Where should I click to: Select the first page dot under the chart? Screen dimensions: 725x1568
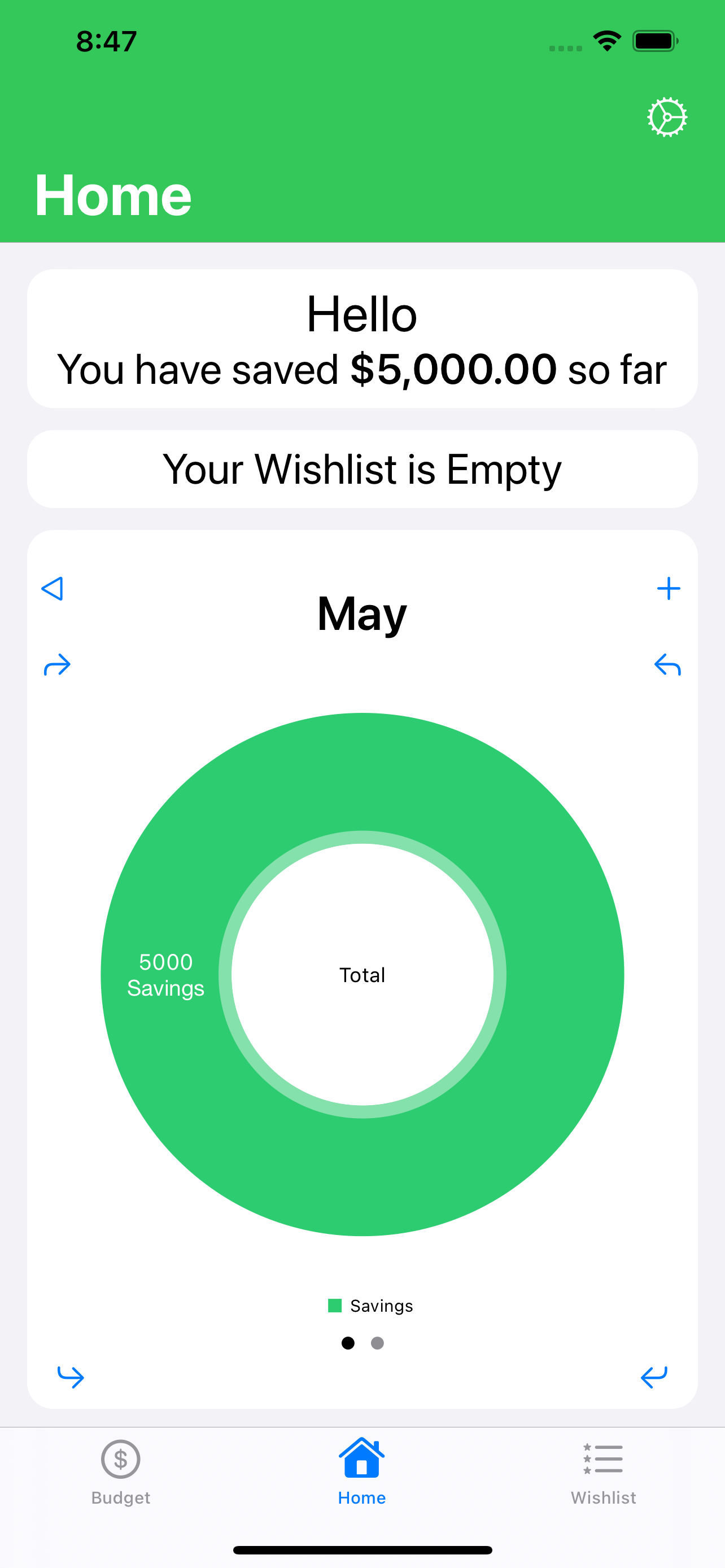(348, 1343)
